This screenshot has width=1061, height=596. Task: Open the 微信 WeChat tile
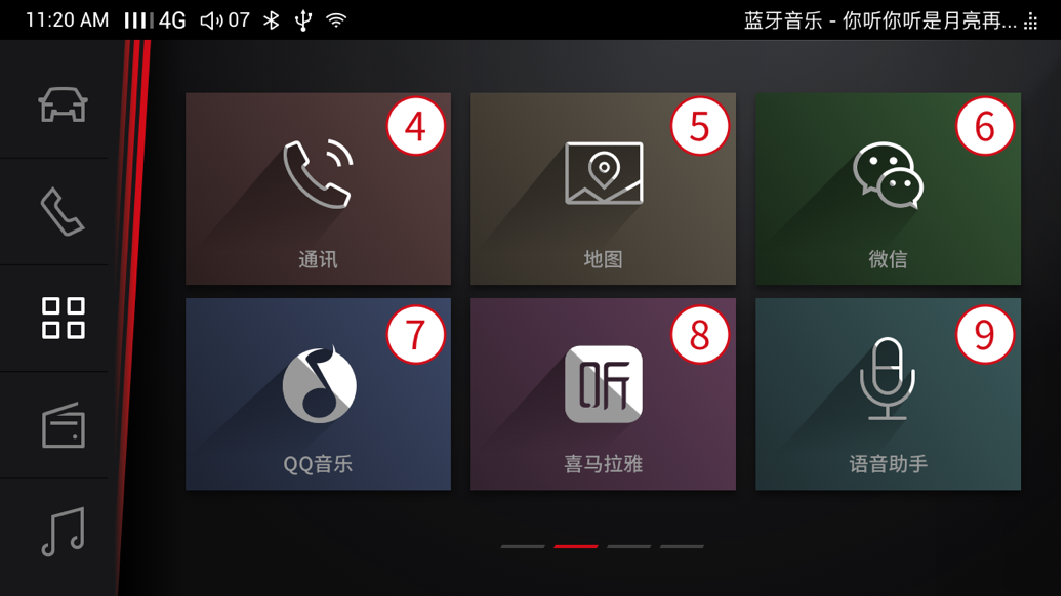tap(888, 189)
